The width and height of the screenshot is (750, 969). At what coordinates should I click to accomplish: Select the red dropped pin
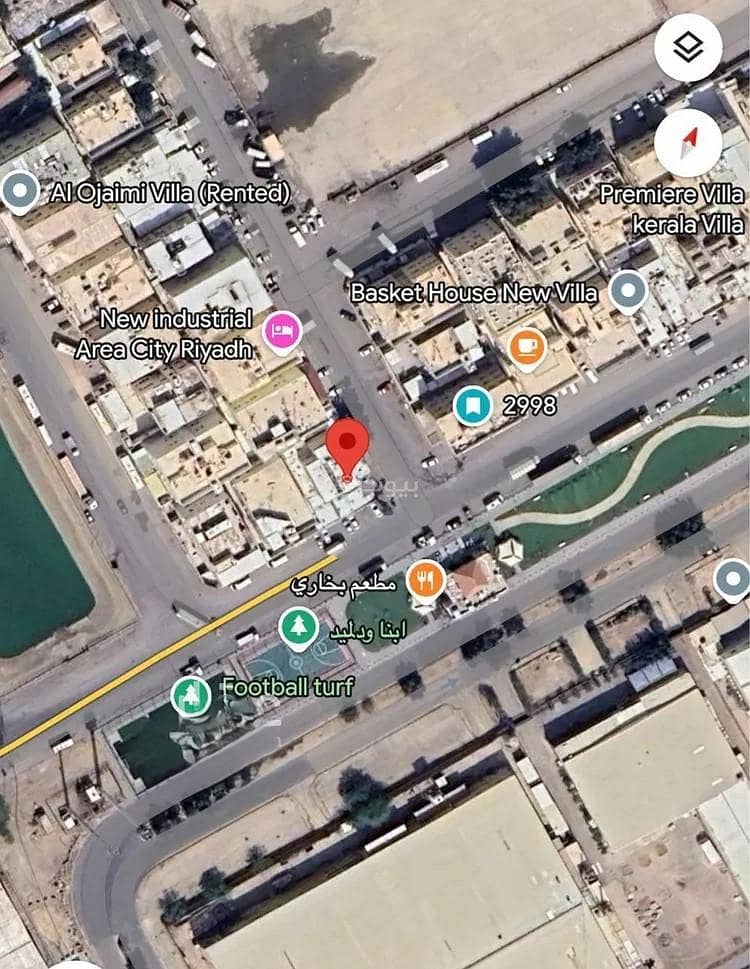348,448
